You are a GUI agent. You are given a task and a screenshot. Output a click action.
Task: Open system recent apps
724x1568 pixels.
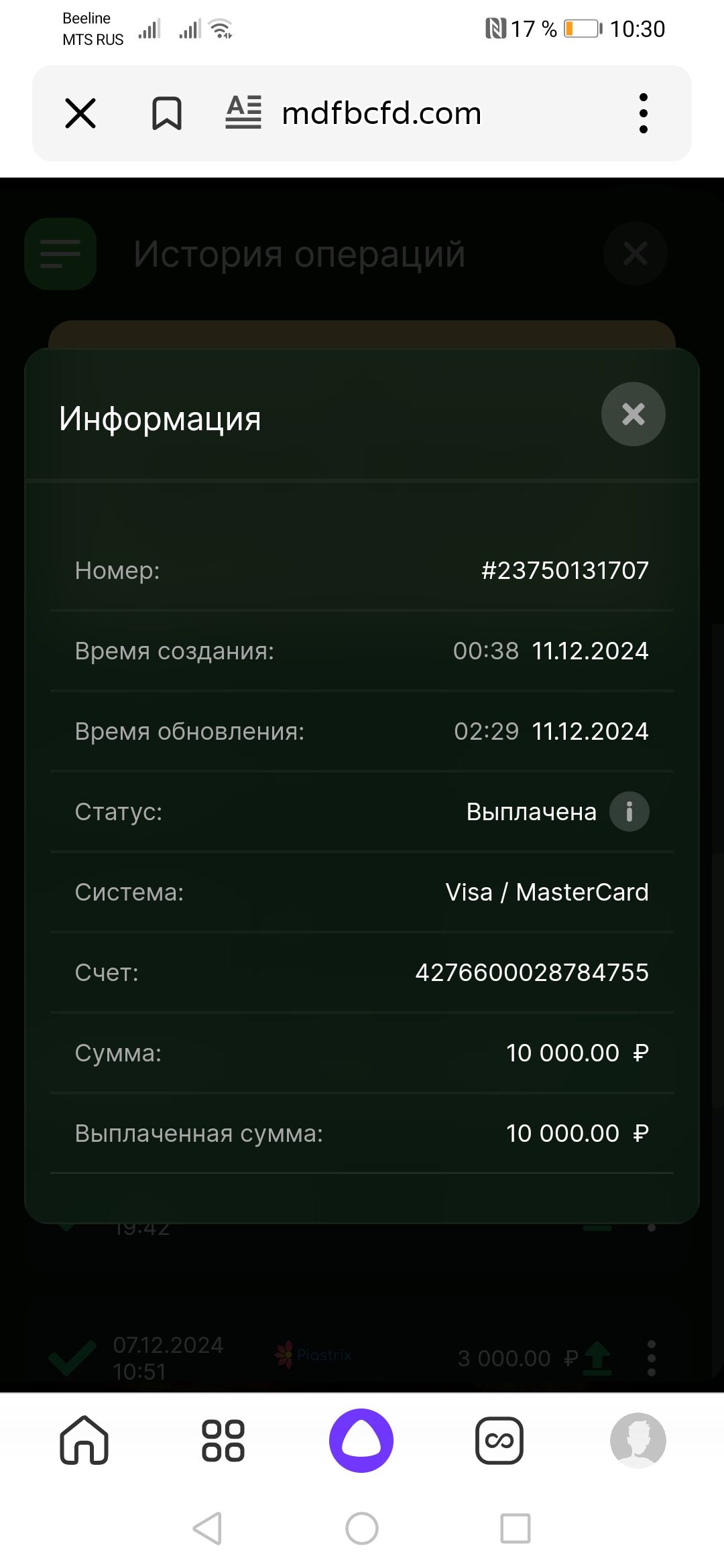(515, 1528)
